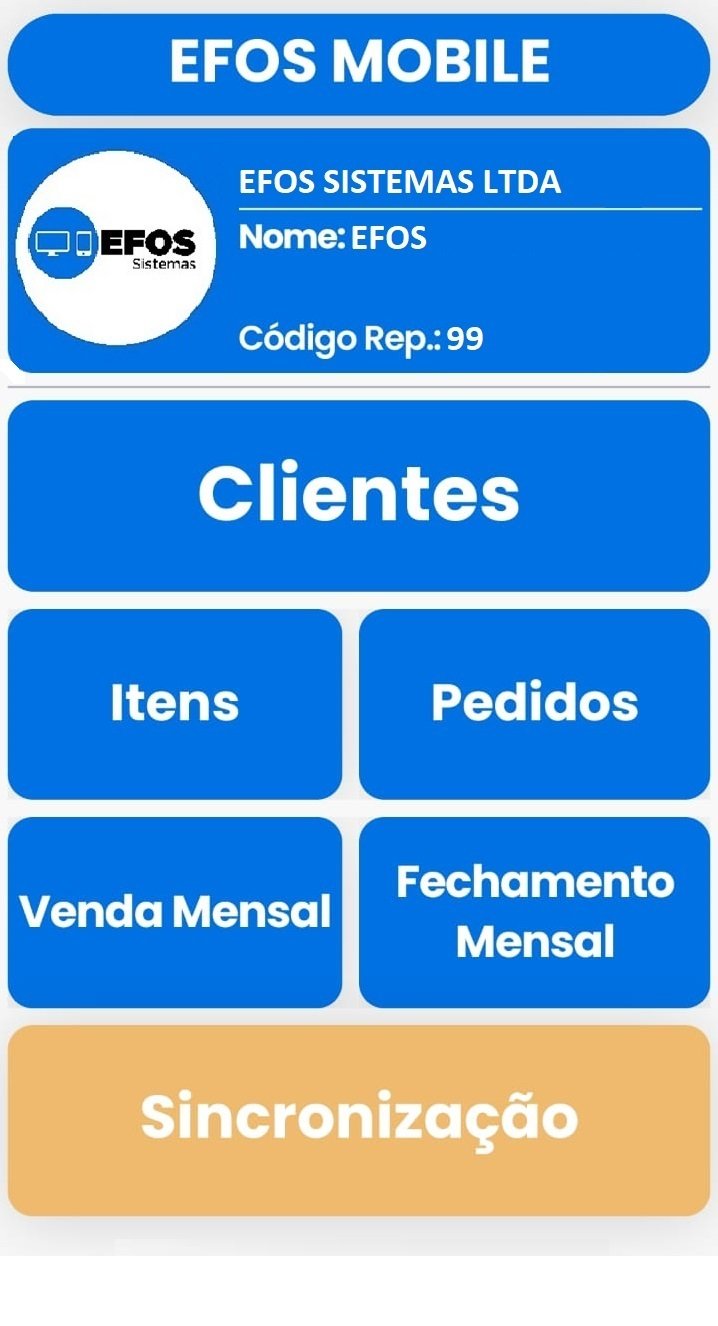View the Venda Mensal report
This screenshot has height=1326, width=718.
tap(175, 912)
